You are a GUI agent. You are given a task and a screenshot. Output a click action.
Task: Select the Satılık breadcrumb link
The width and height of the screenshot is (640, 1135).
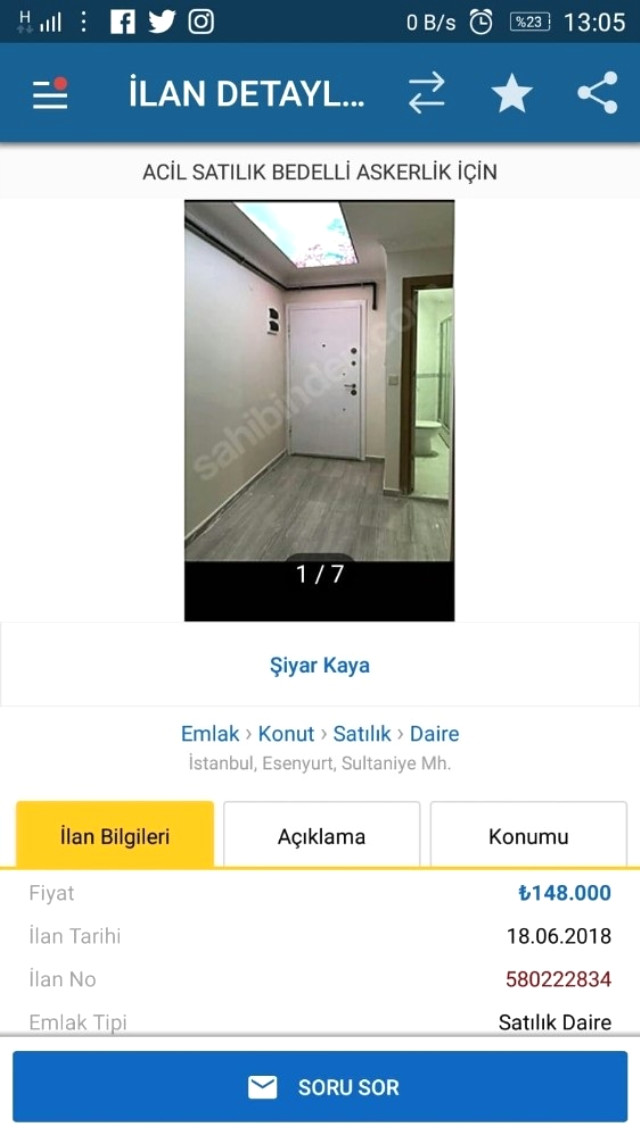[362, 734]
